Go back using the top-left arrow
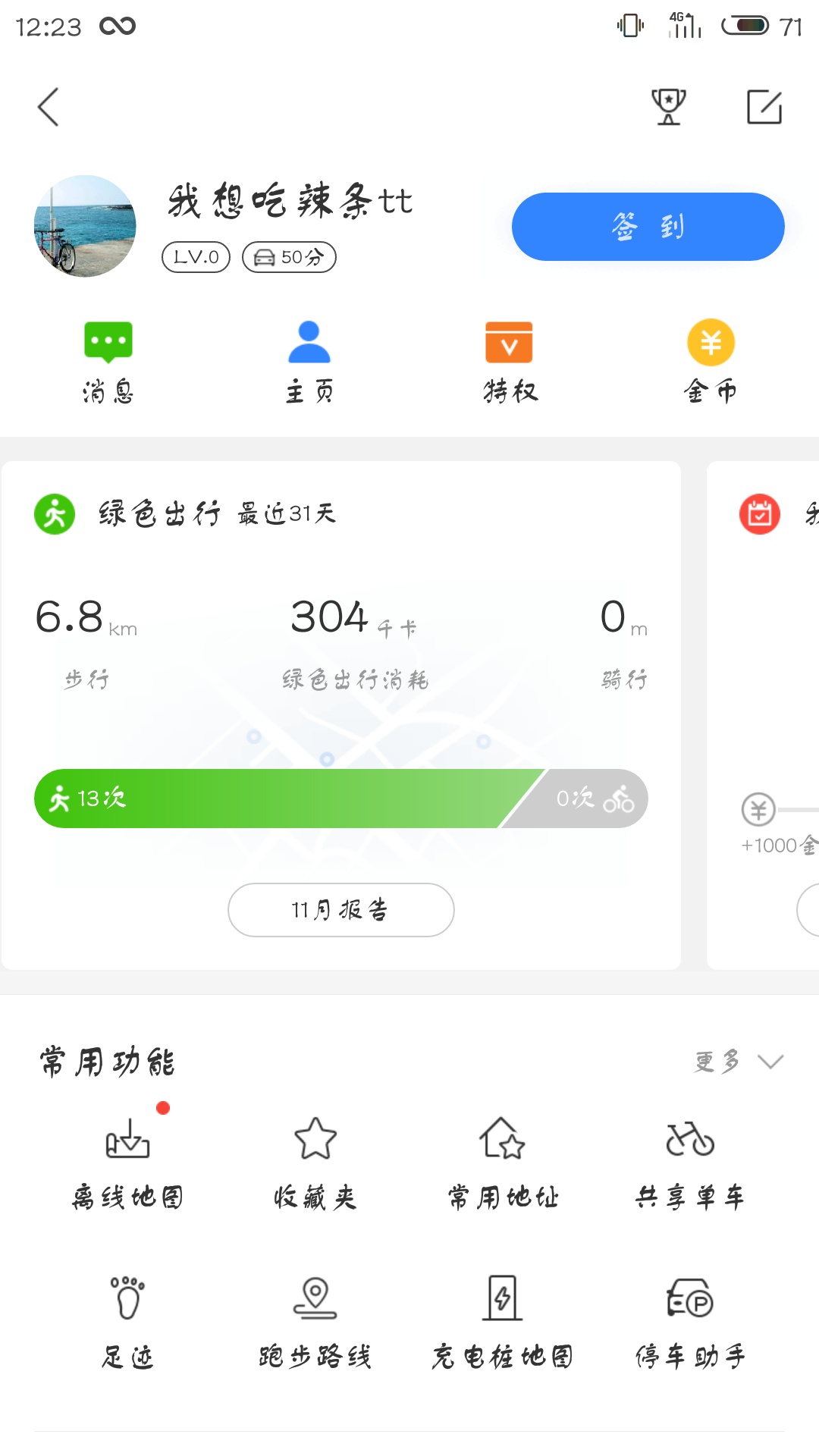This screenshot has width=819, height=1456. point(49,107)
